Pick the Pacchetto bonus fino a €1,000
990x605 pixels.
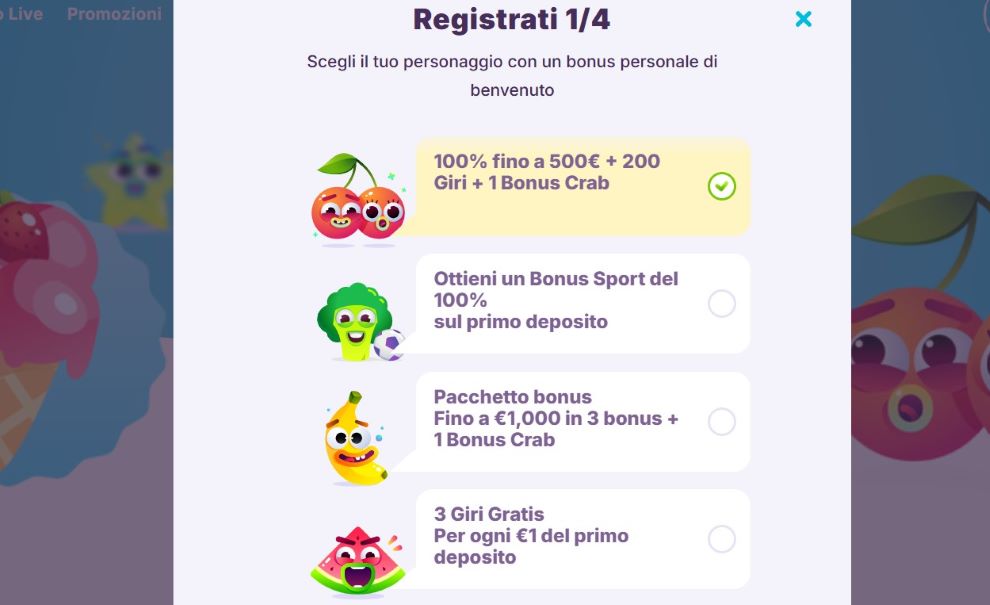[721, 422]
